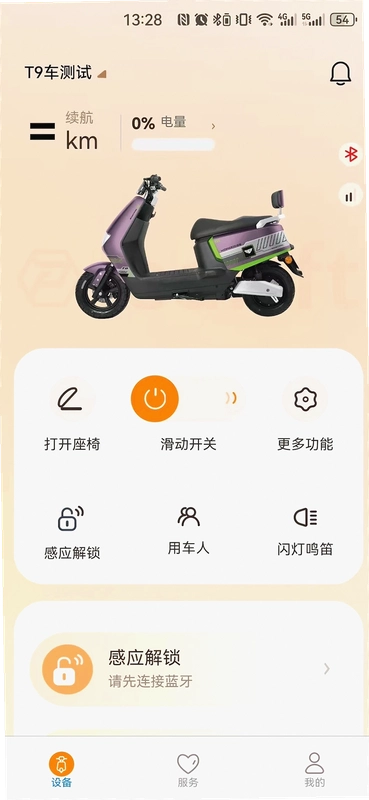
Task: Switch to the 设备 tab
Action: tap(62, 770)
